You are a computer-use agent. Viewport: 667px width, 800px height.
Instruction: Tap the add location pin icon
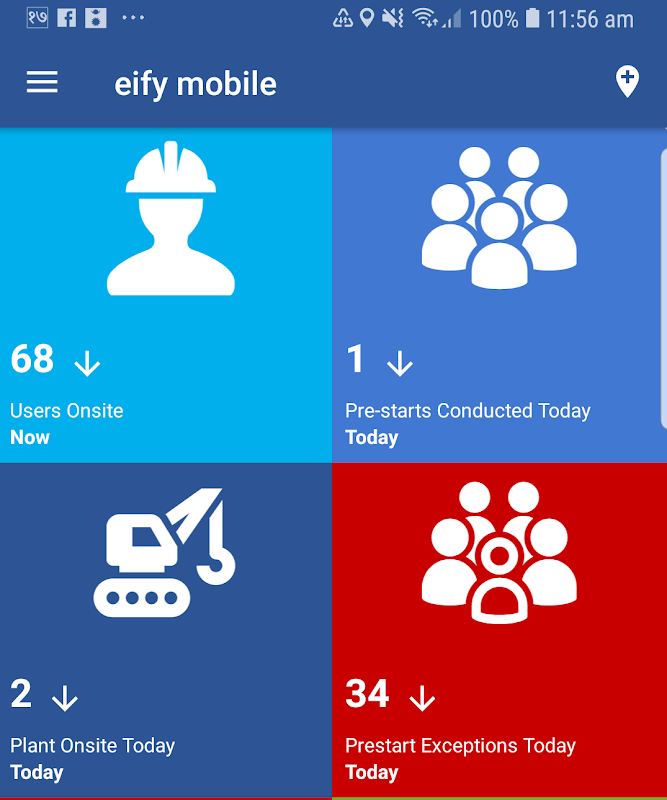coord(627,82)
